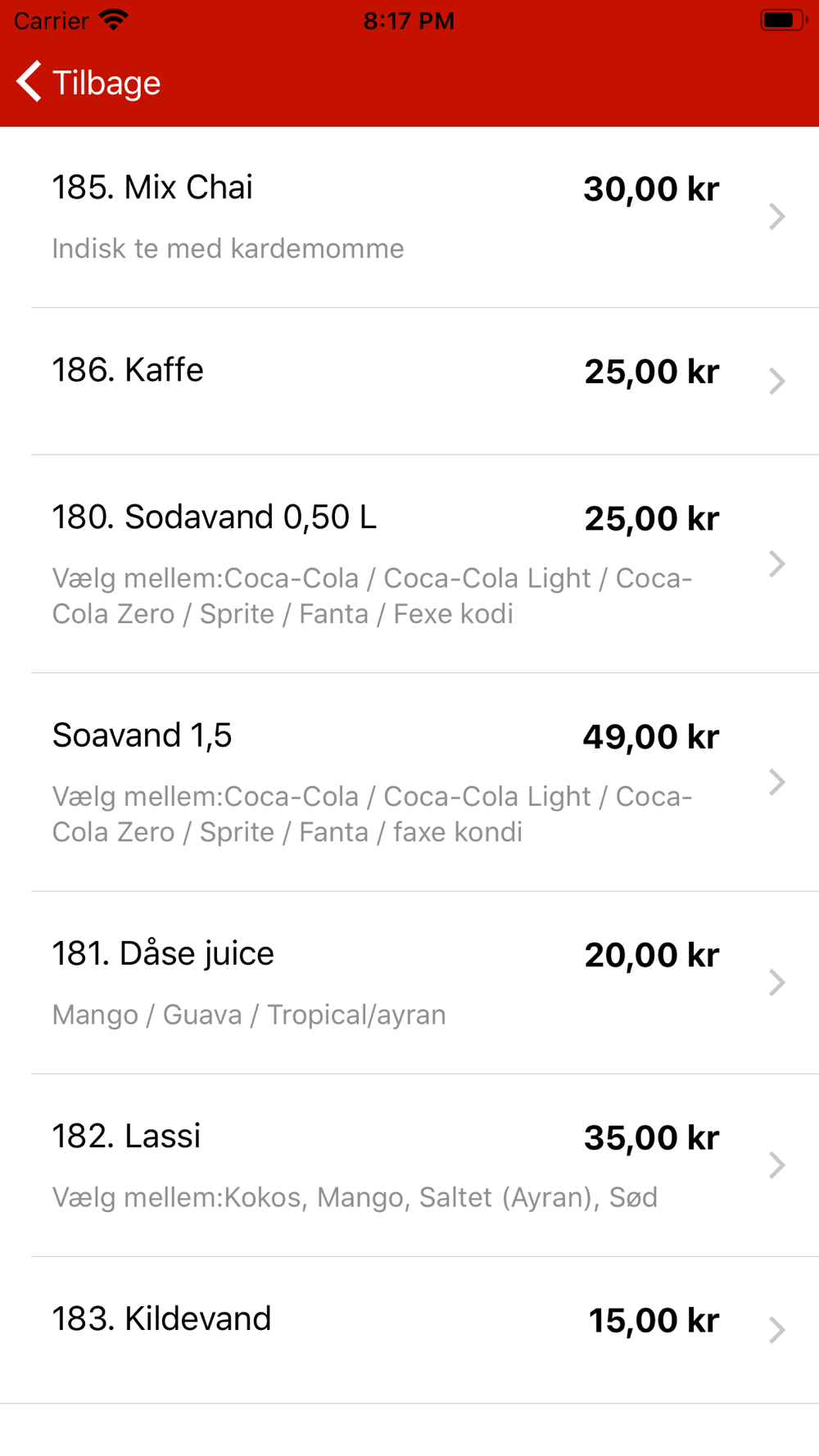Choose Soavand 1,5 for 49,00 kr
Image resolution: width=819 pixels, height=1456 pixels.
(x=409, y=782)
